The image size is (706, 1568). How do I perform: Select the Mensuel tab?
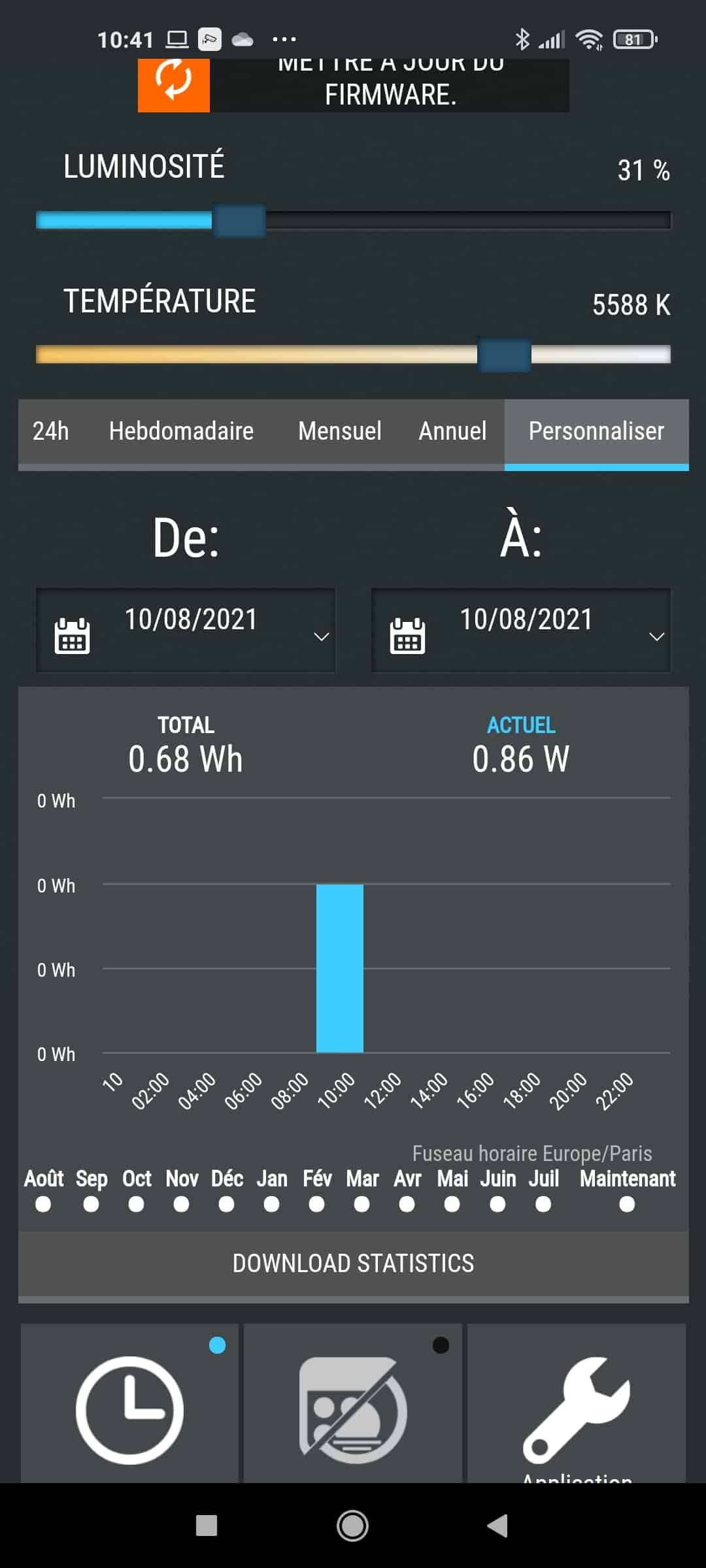pyautogui.click(x=340, y=432)
